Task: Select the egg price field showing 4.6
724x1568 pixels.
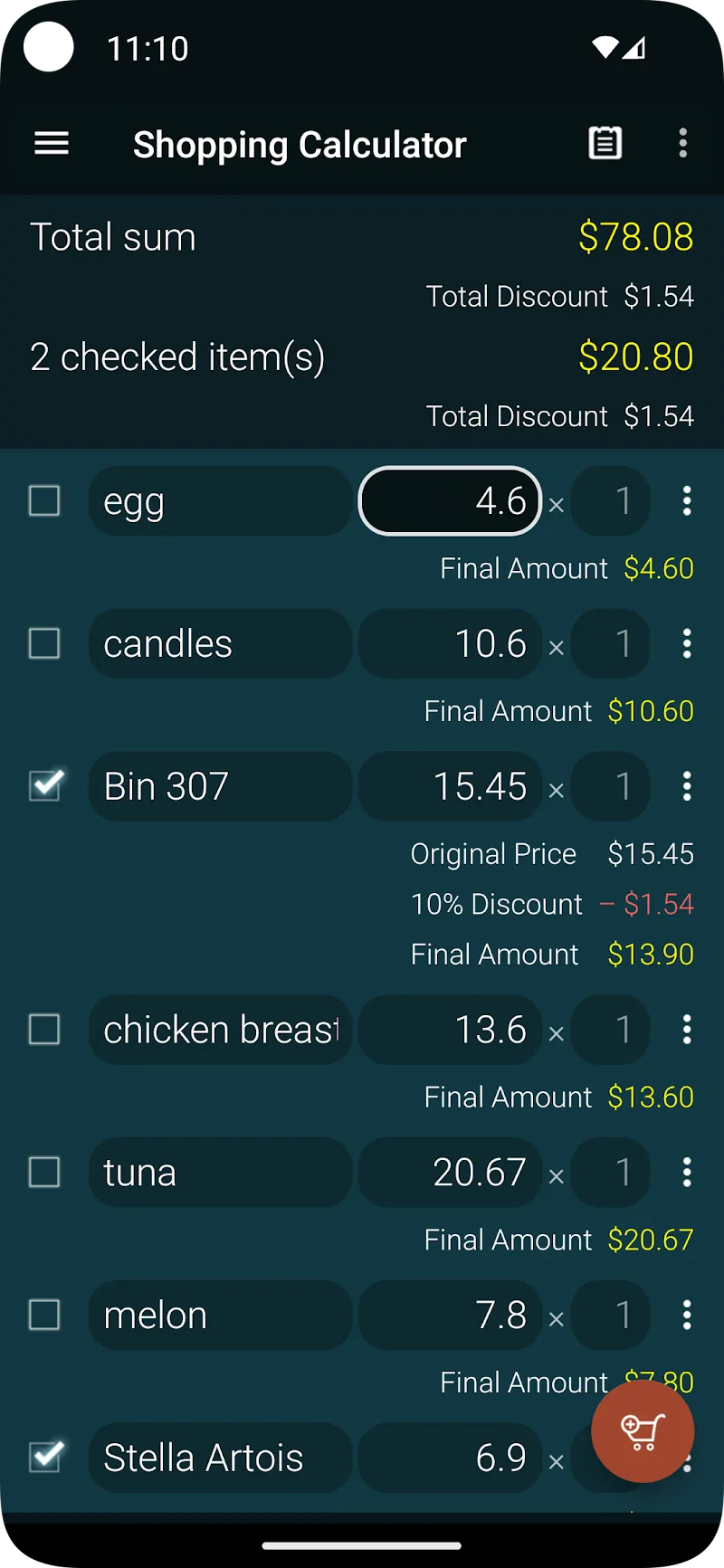Action: (450, 501)
